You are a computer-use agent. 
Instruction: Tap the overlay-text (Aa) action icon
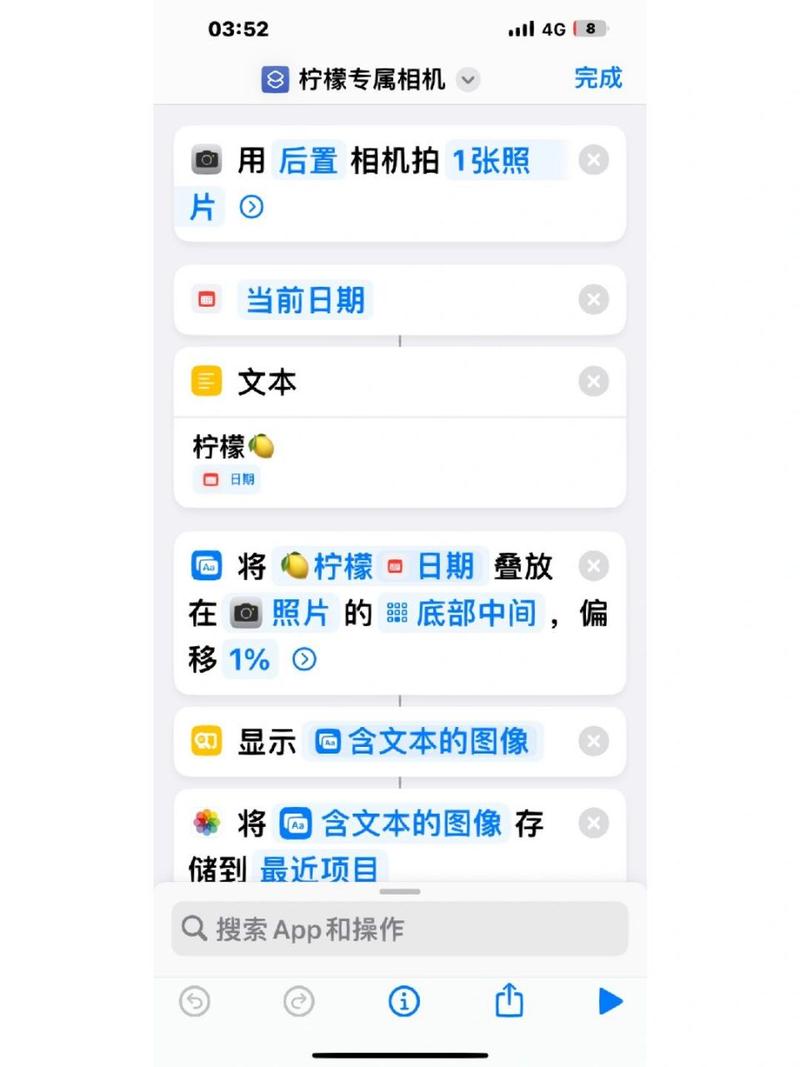click(206, 566)
